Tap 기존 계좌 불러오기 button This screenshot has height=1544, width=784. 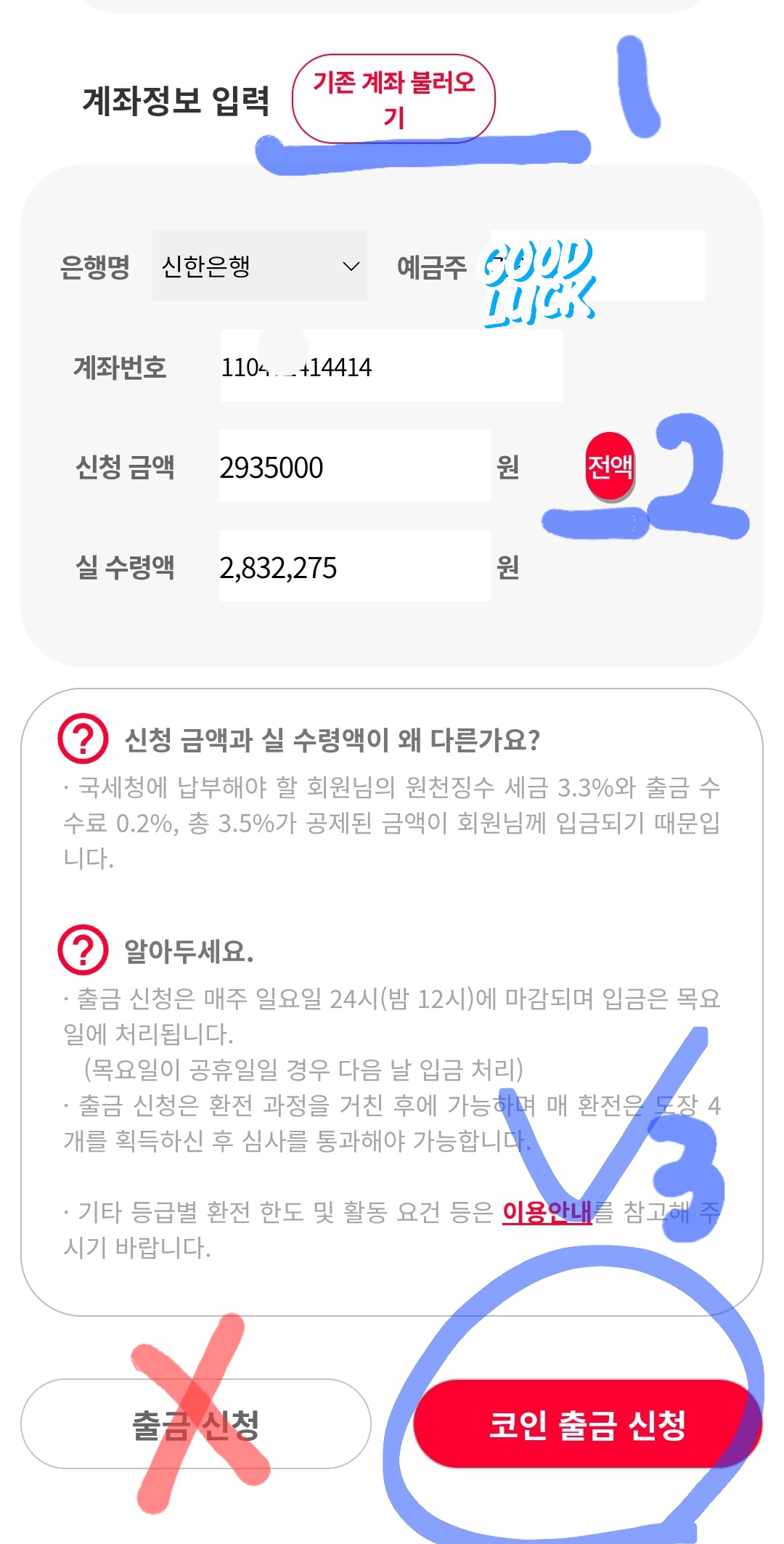point(393,98)
